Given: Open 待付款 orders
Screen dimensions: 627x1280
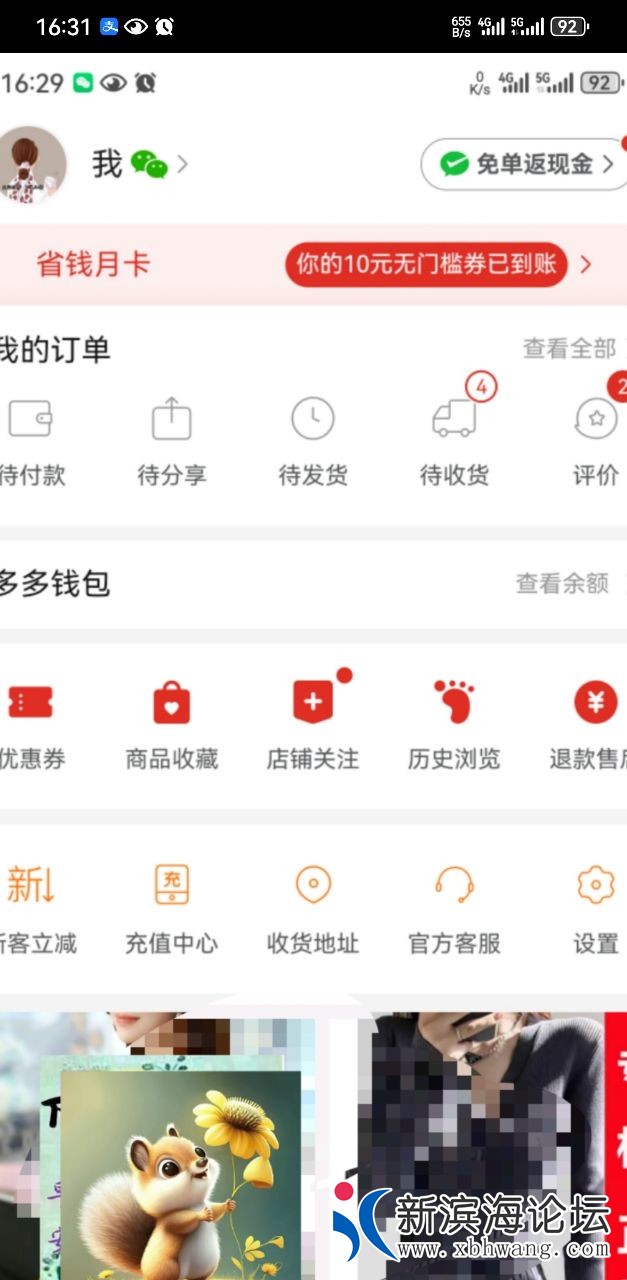Looking at the screenshot, I should coord(30,440).
